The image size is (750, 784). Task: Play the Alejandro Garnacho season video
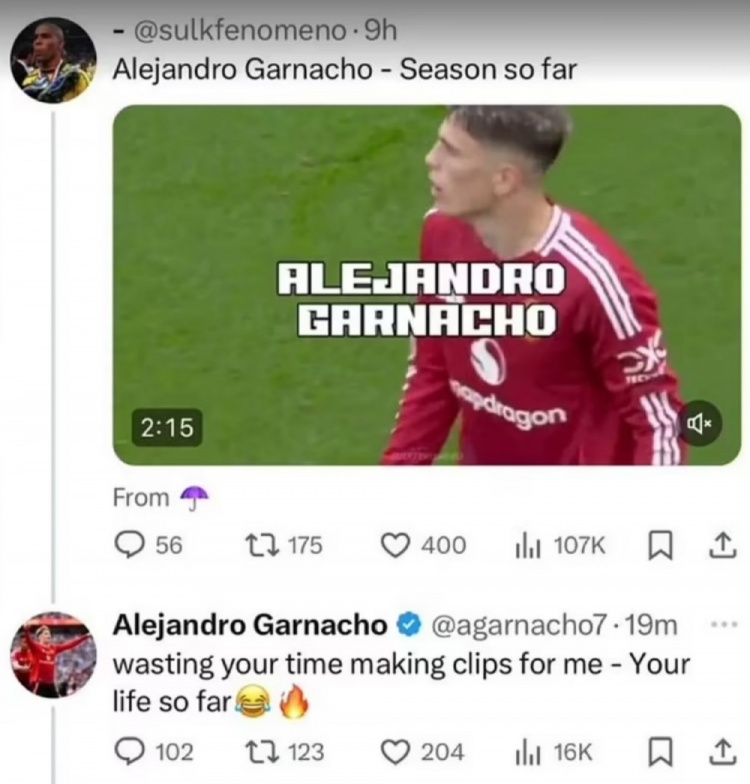[x=427, y=285]
